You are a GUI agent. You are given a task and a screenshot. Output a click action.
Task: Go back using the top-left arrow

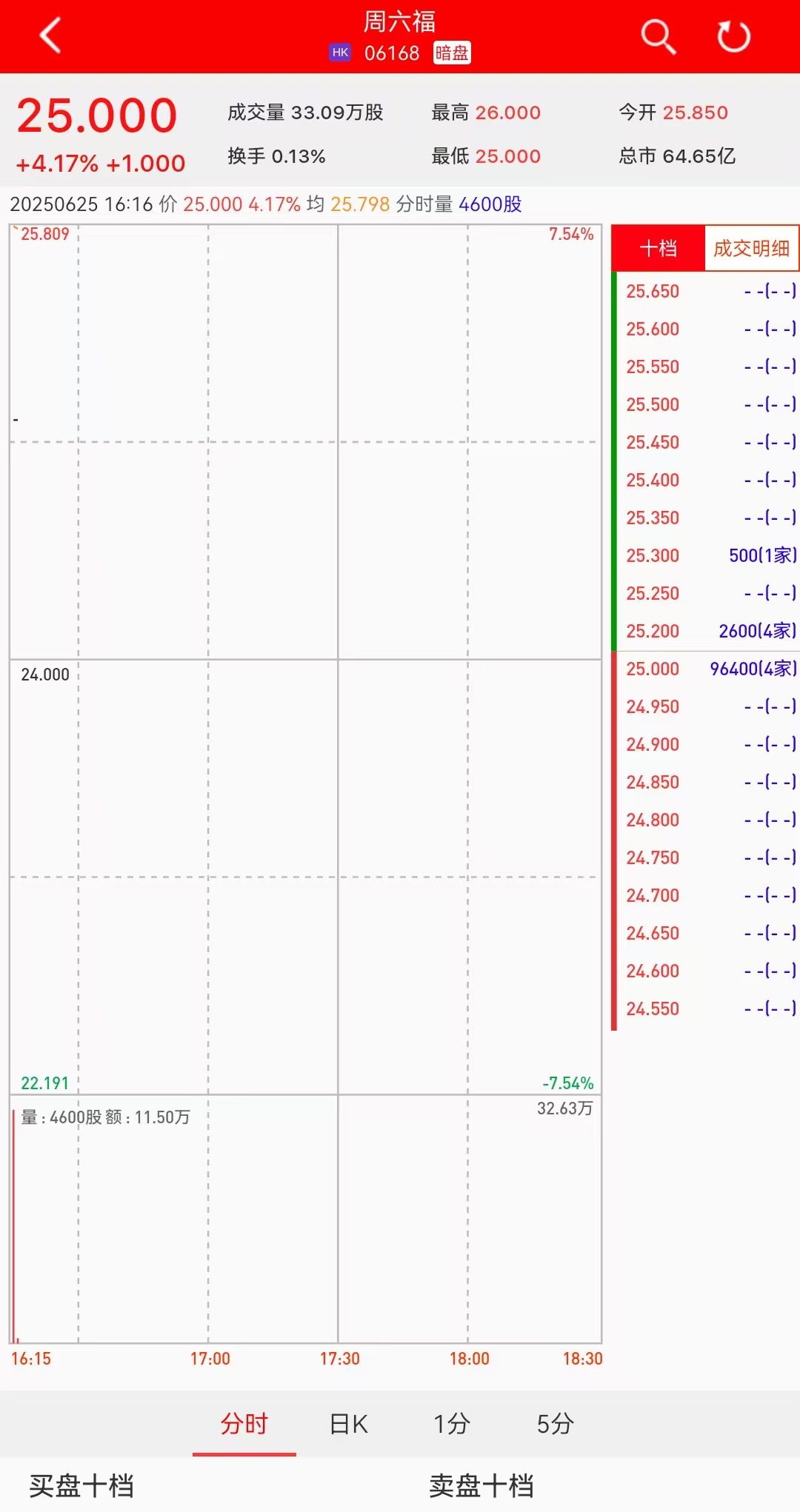click(x=50, y=36)
